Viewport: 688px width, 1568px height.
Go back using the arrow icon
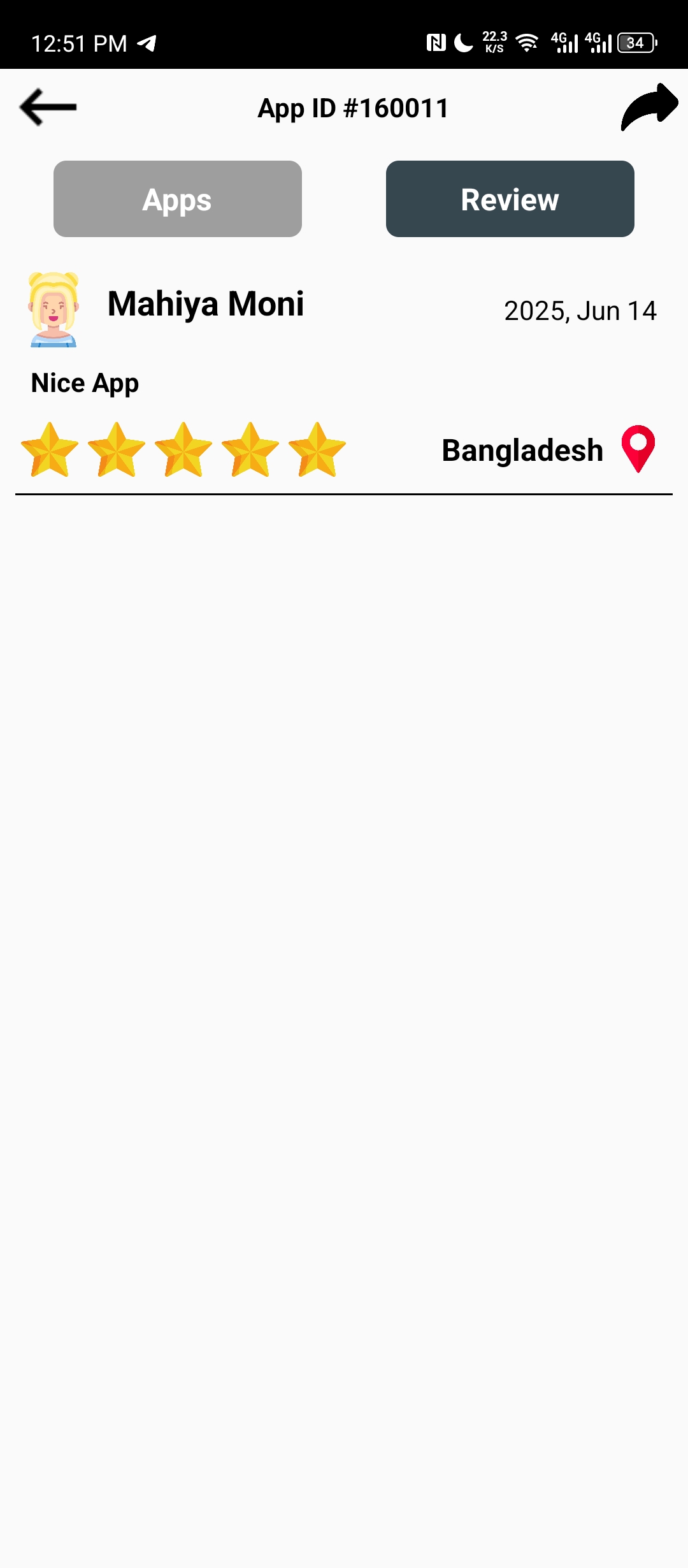tap(48, 107)
